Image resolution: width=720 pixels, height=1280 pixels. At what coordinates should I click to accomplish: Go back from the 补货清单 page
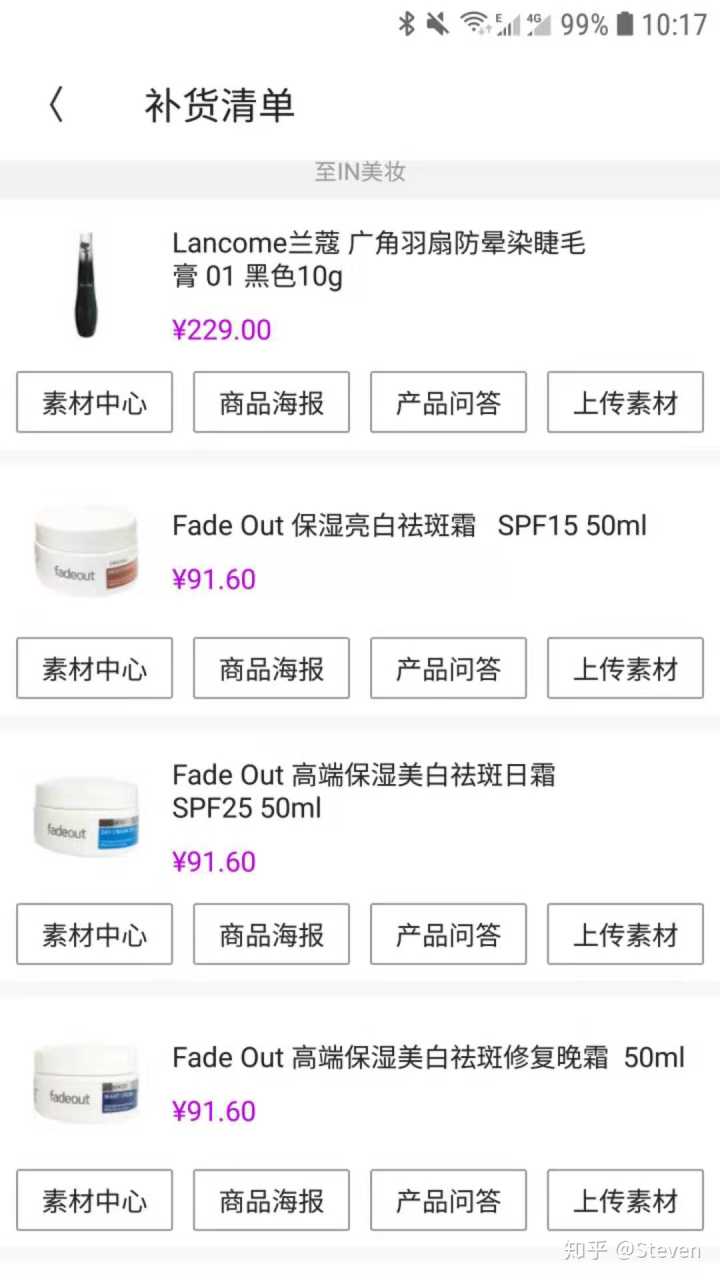pos(57,105)
